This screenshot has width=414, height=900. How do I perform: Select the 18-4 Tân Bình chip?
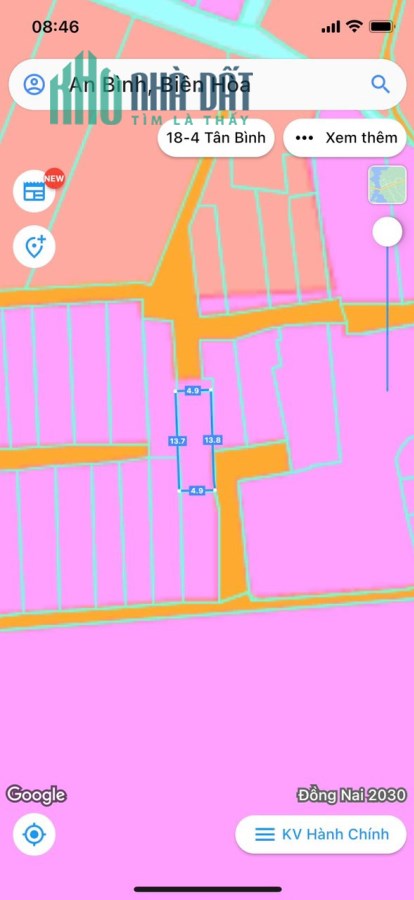point(216,138)
